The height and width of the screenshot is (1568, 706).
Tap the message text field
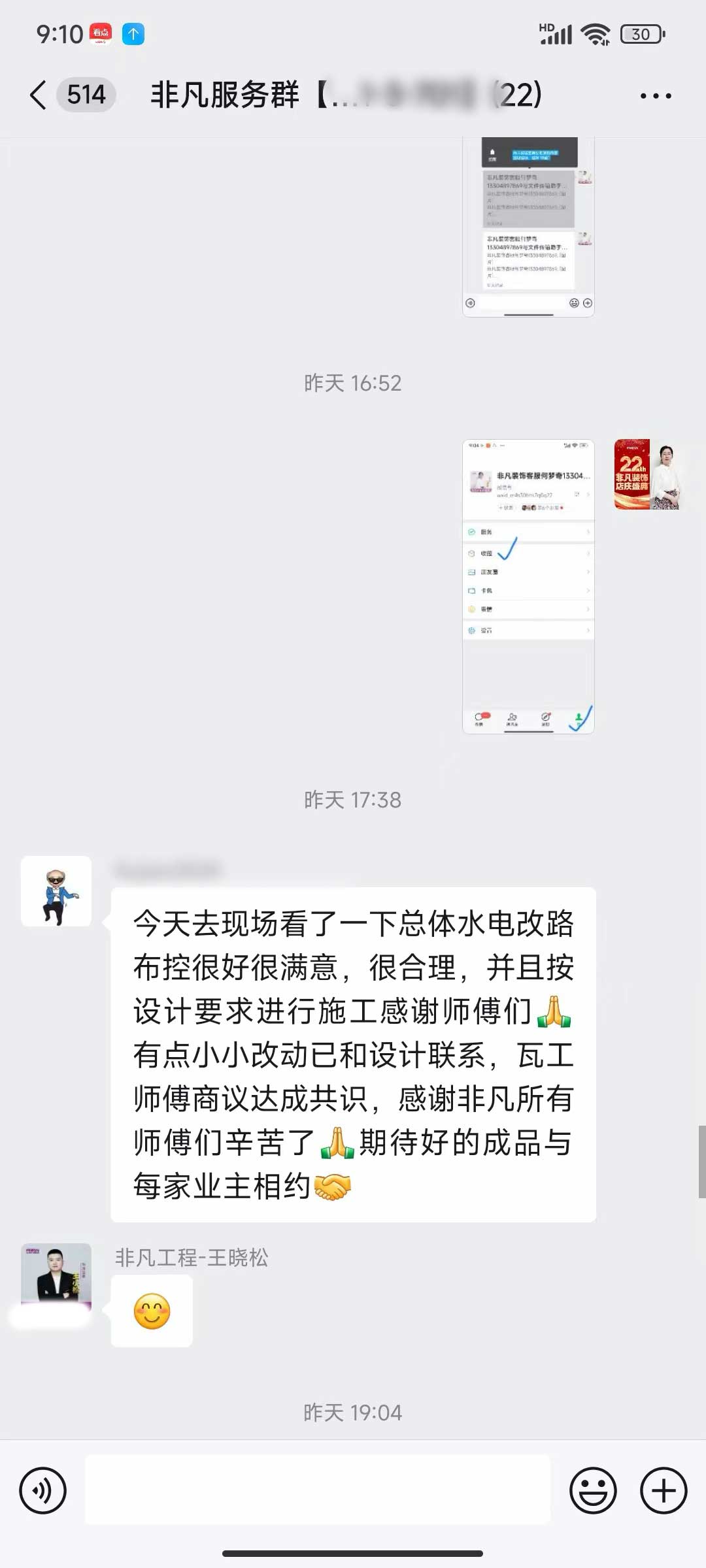tap(318, 1490)
